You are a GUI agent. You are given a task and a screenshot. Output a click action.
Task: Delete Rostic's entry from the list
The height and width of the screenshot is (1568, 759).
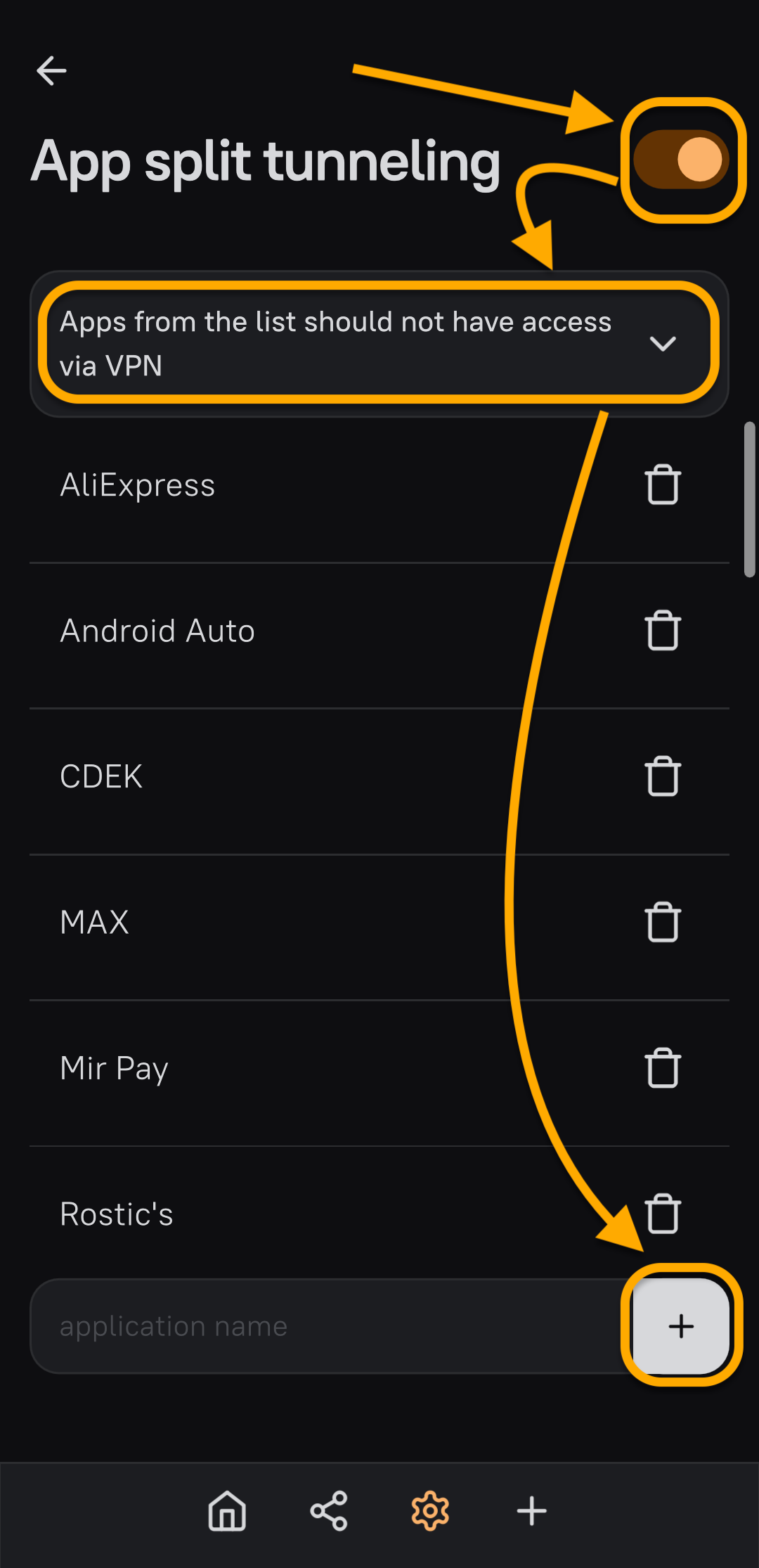point(662,1214)
